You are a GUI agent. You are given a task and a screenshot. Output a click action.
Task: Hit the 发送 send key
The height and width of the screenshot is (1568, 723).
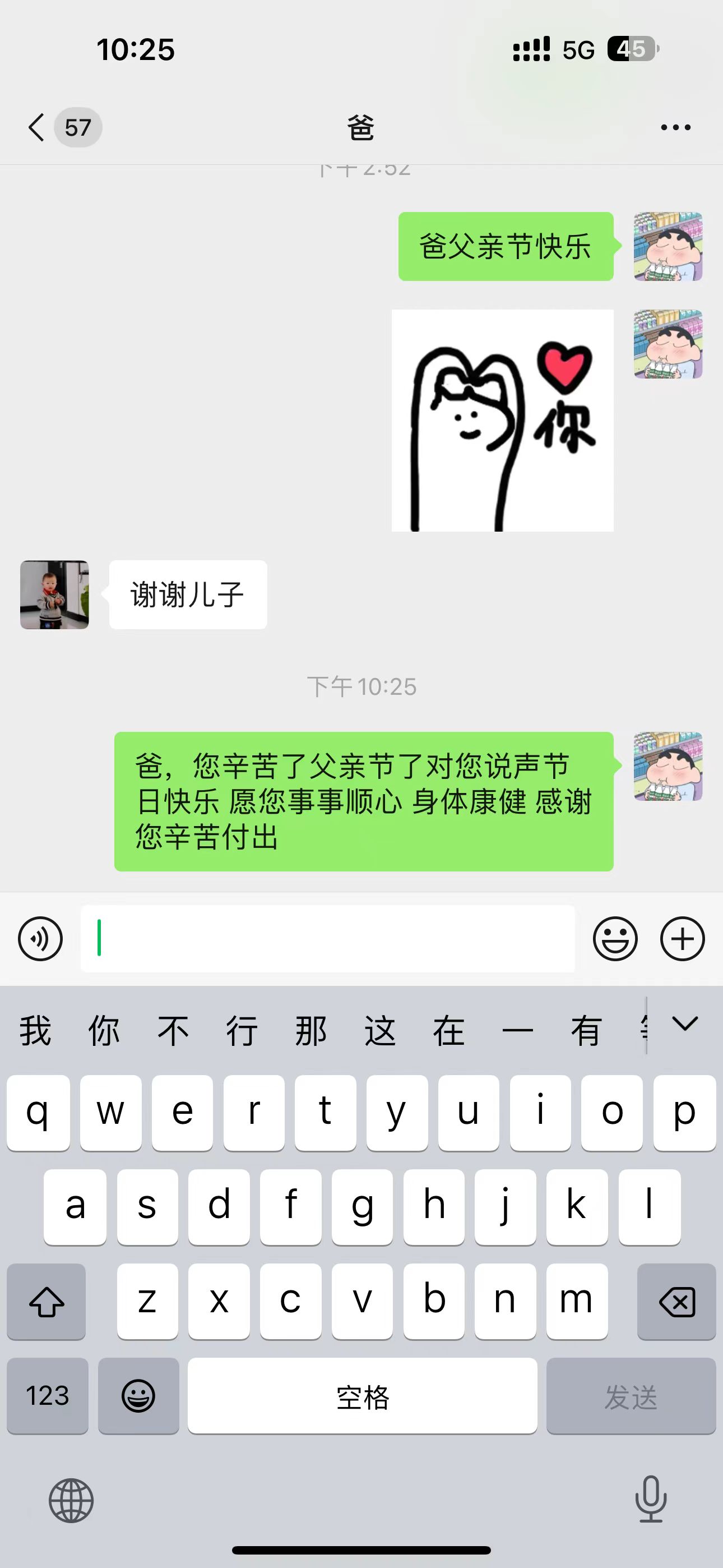pos(631,1396)
